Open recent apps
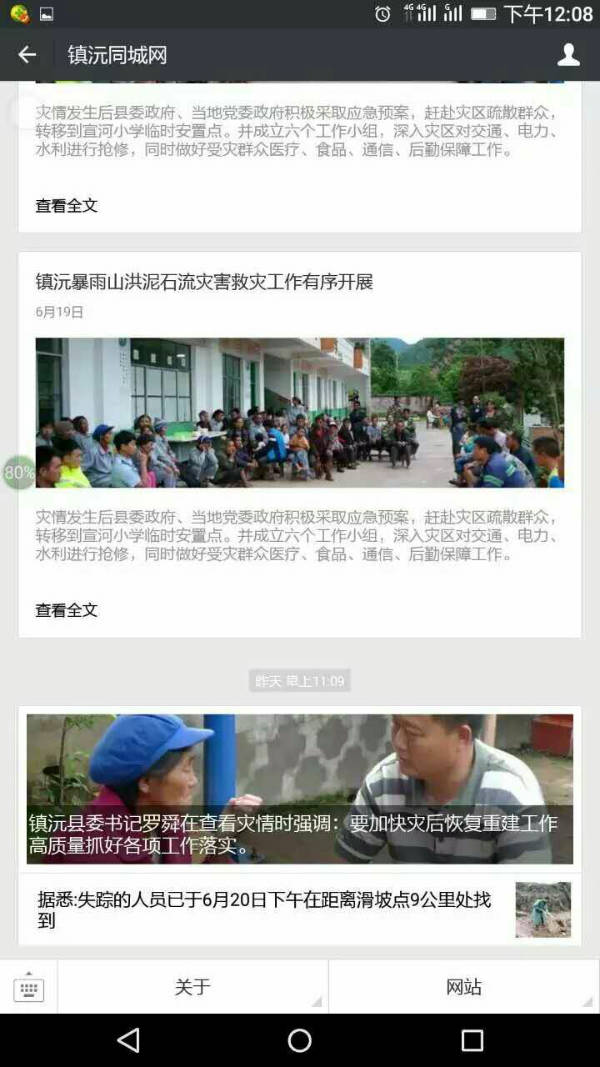This screenshot has width=600, height=1067. (472, 1040)
